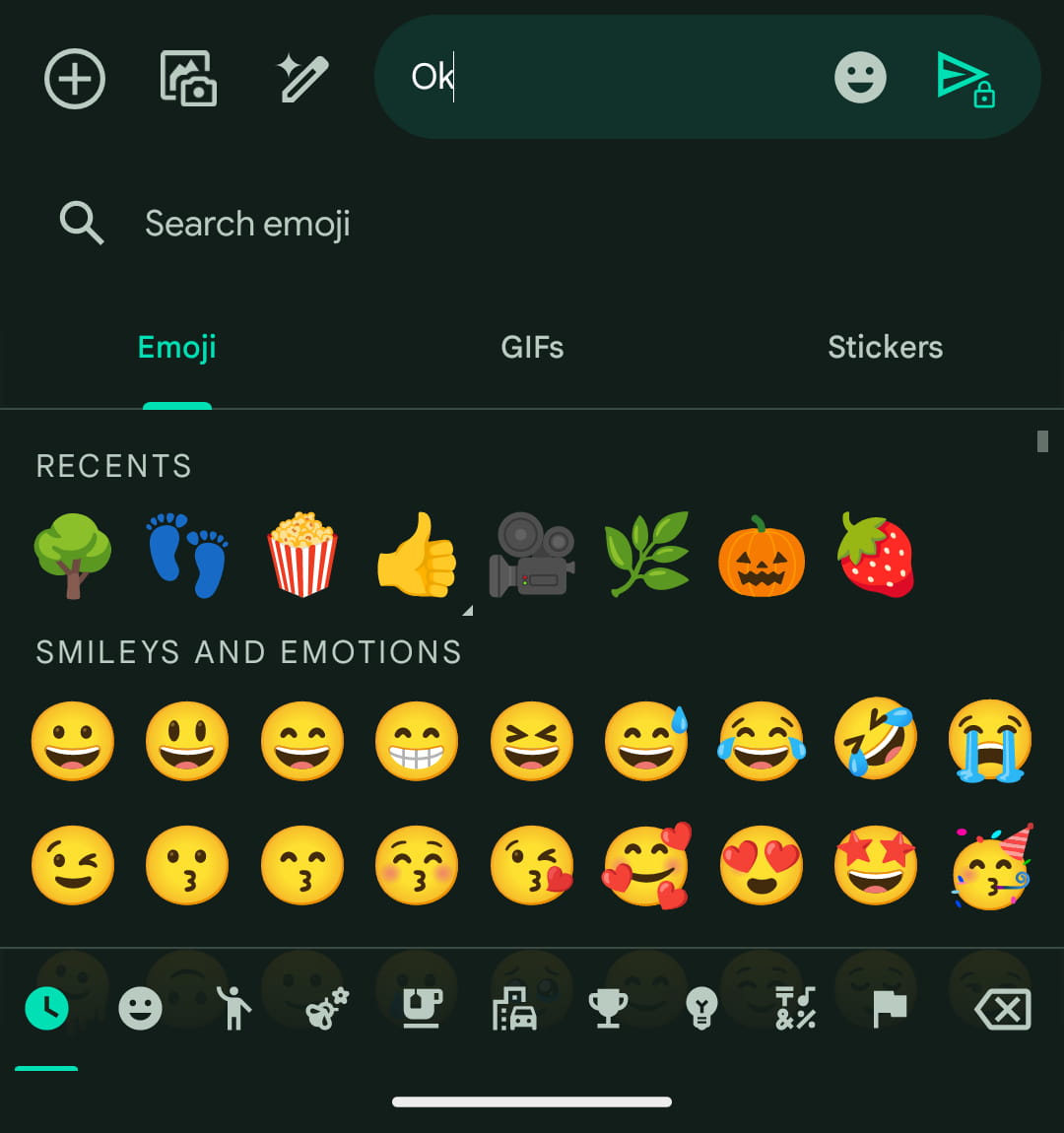Send the encrypted message
The image size is (1064, 1133).
[964, 79]
